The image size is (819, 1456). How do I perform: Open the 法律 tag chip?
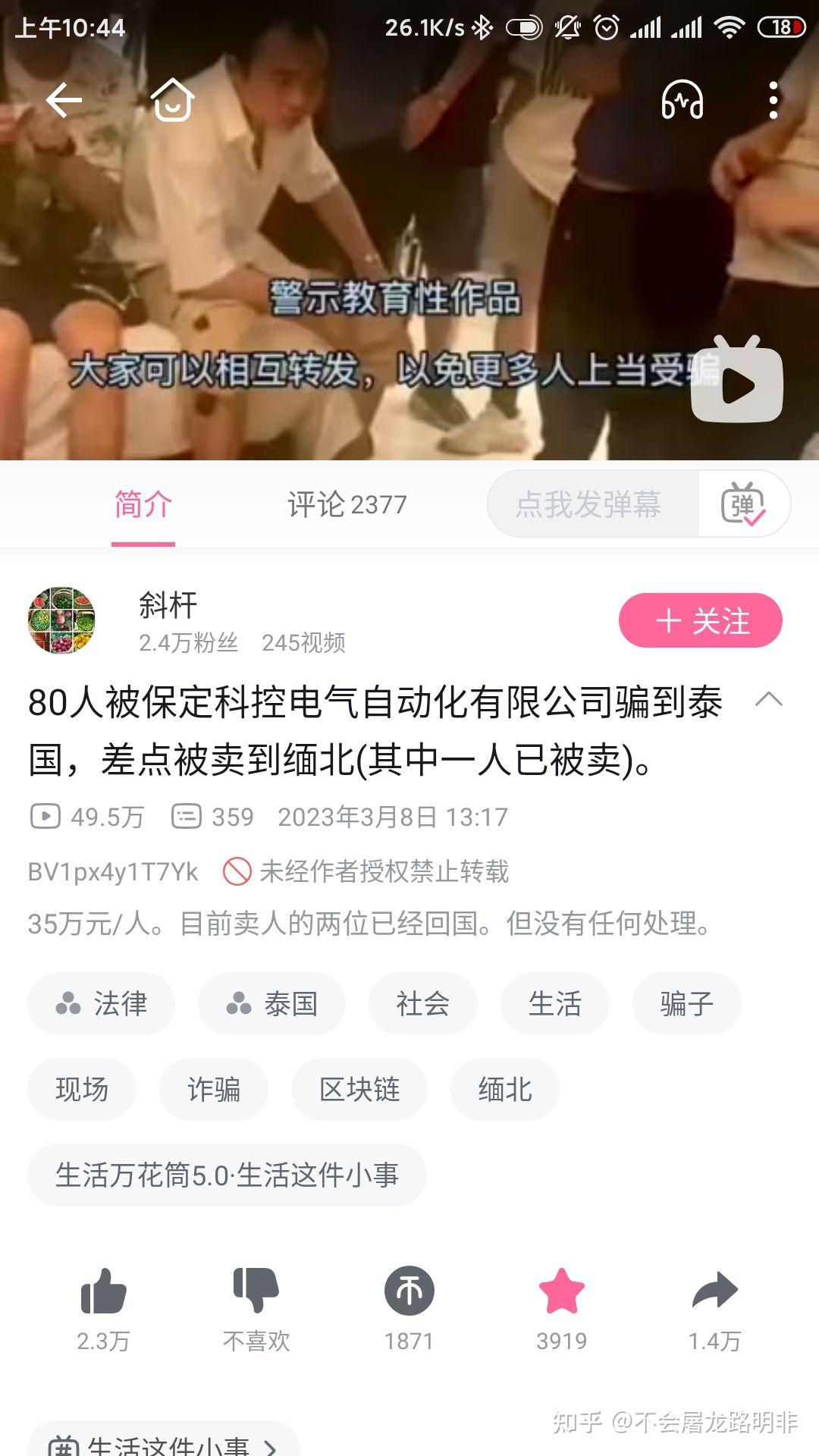point(102,1004)
